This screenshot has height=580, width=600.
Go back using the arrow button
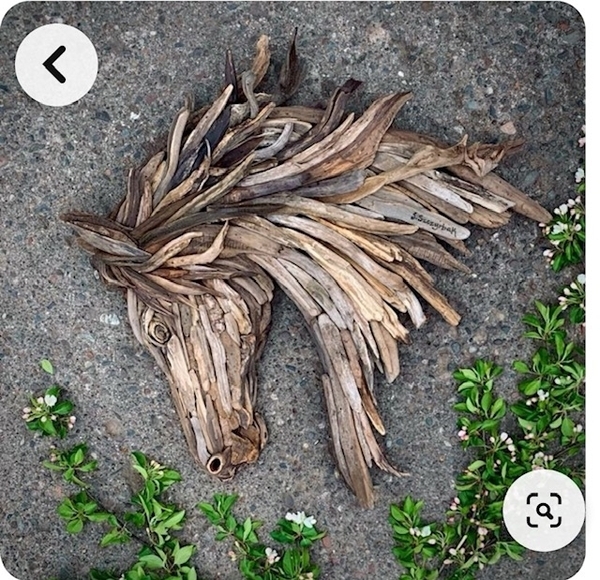(56, 65)
